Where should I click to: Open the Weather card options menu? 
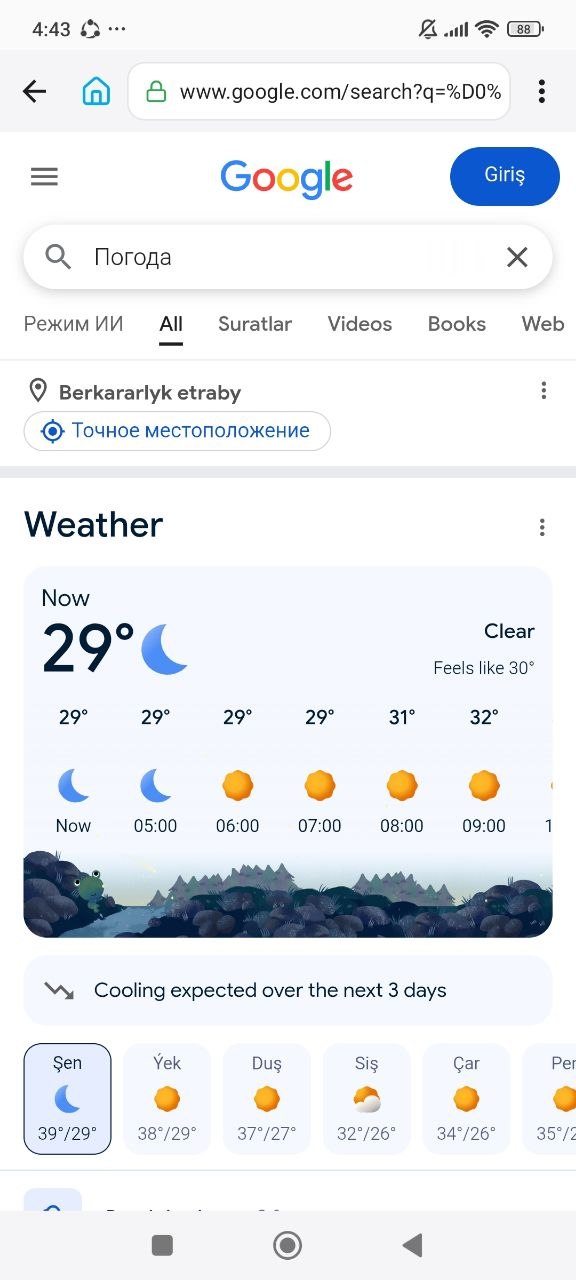pyautogui.click(x=542, y=527)
